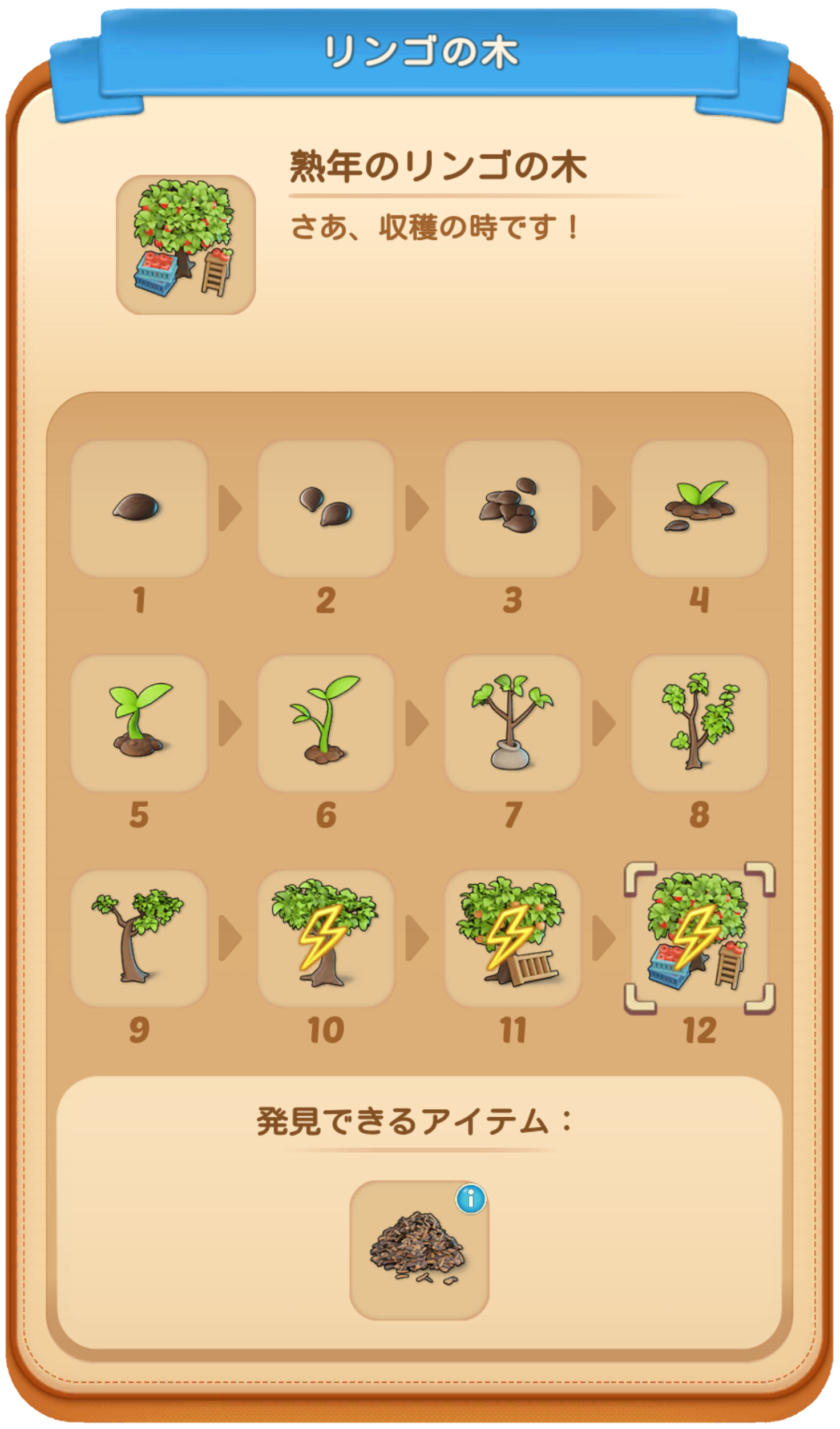
Task: View stage 7 sapling in sack
Action: [512, 723]
